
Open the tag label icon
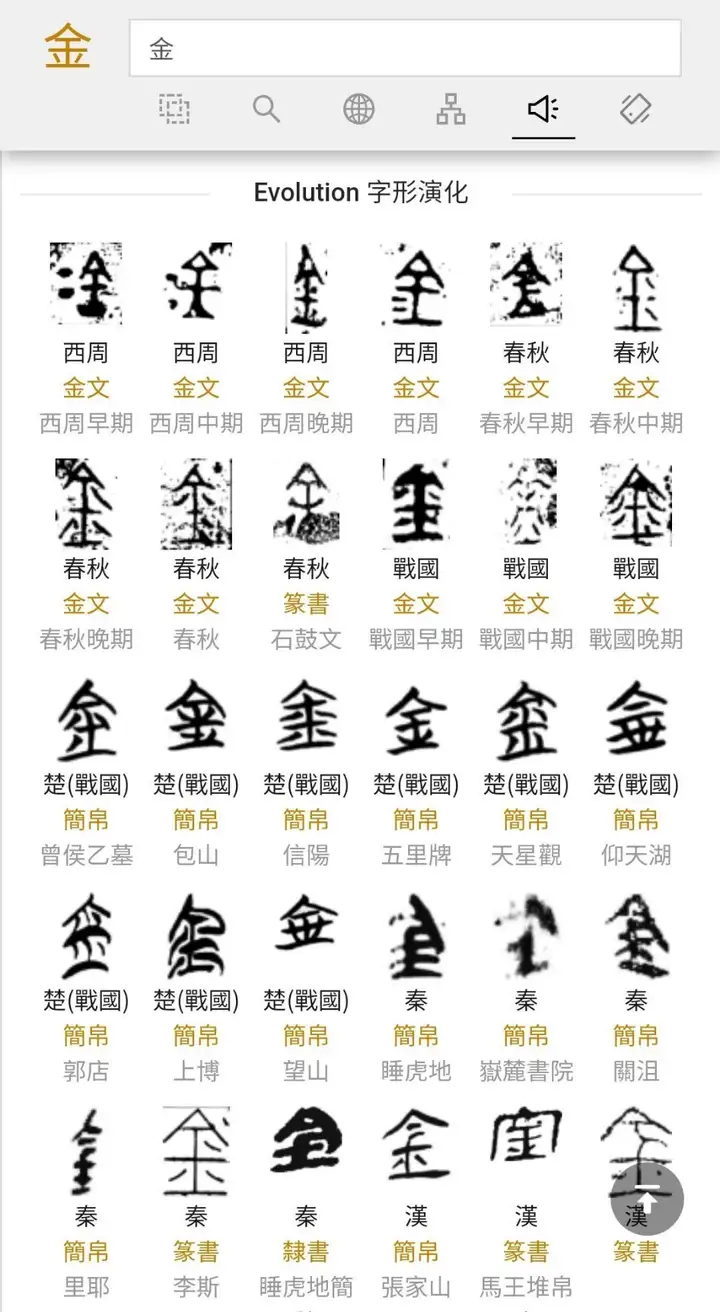635,108
